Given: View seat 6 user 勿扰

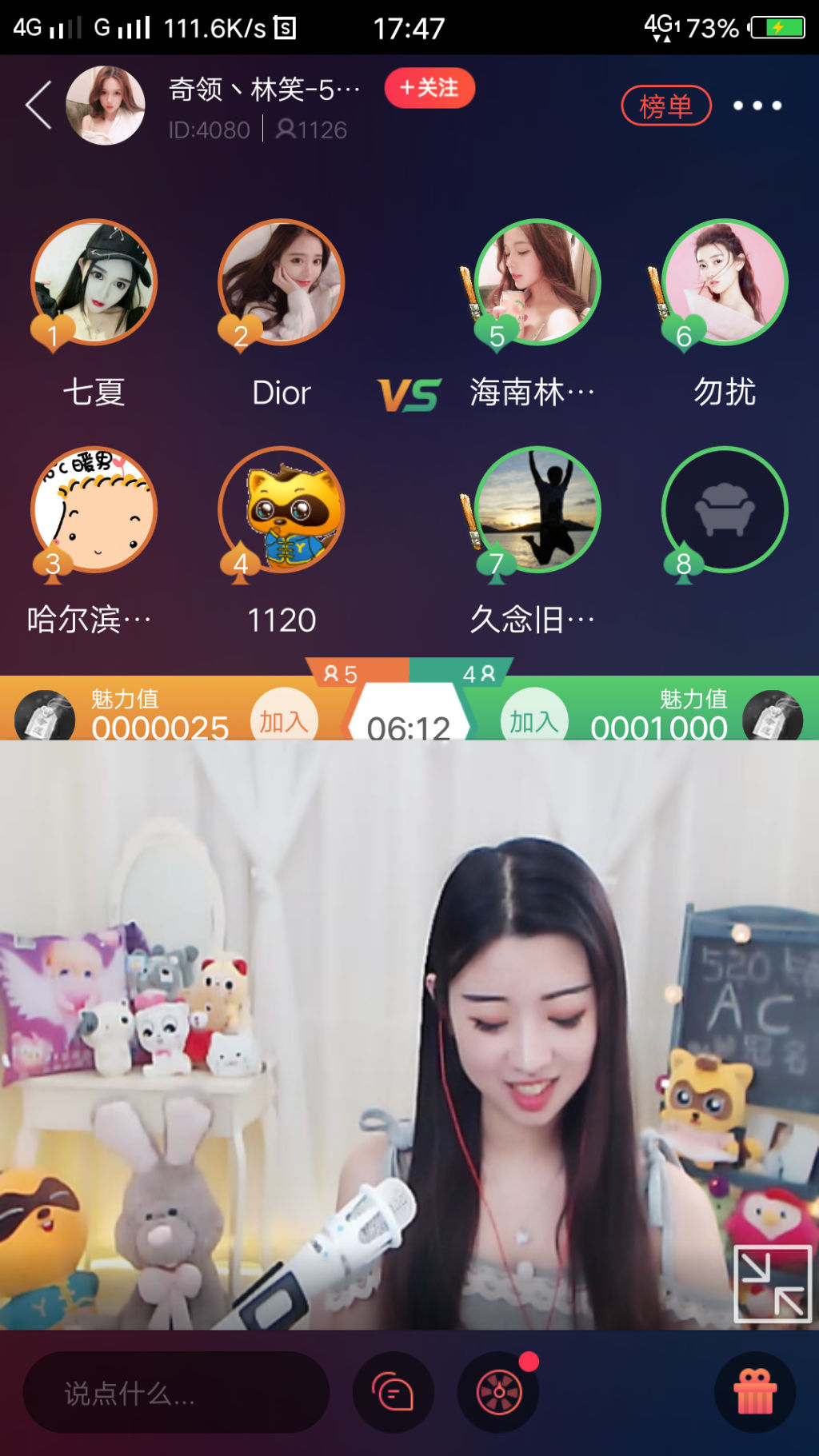Looking at the screenshot, I should coord(725,282).
